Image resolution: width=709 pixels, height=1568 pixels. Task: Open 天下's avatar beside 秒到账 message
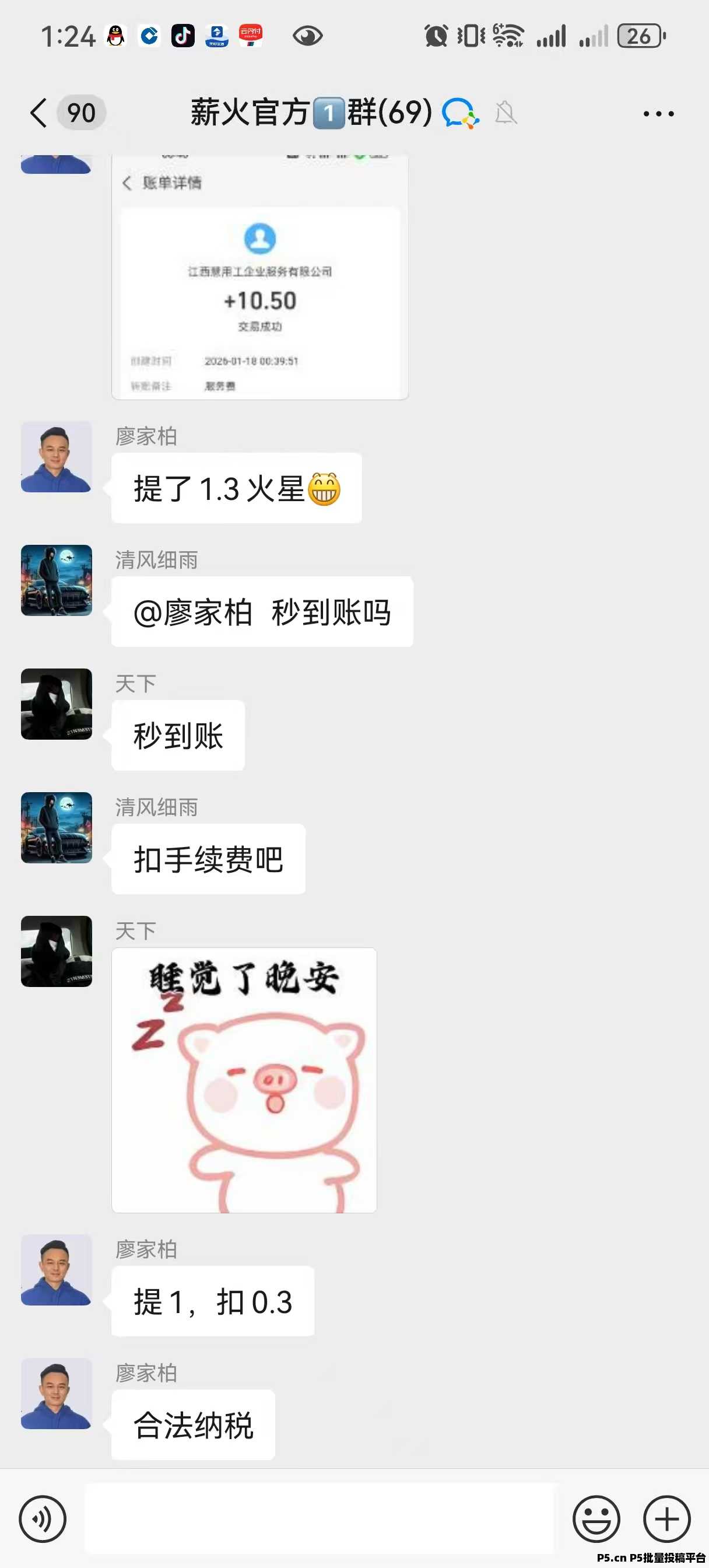point(57,703)
